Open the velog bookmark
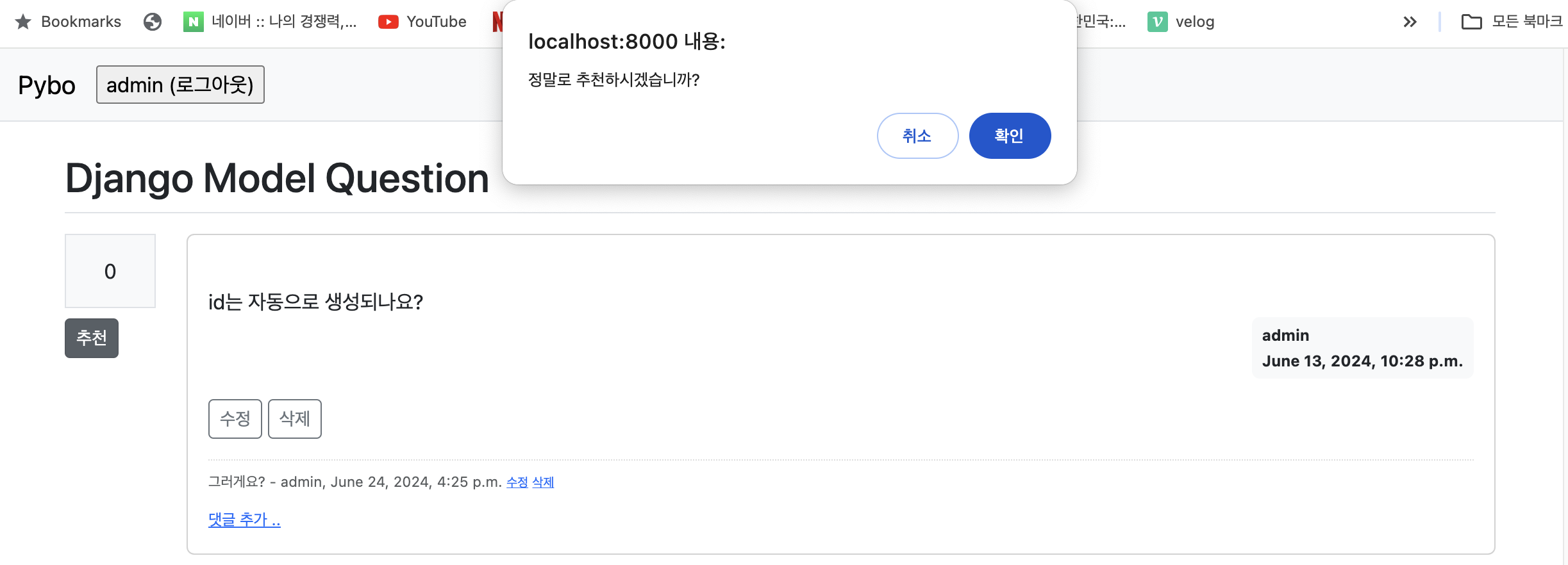 pyautogui.click(x=1181, y=22)
